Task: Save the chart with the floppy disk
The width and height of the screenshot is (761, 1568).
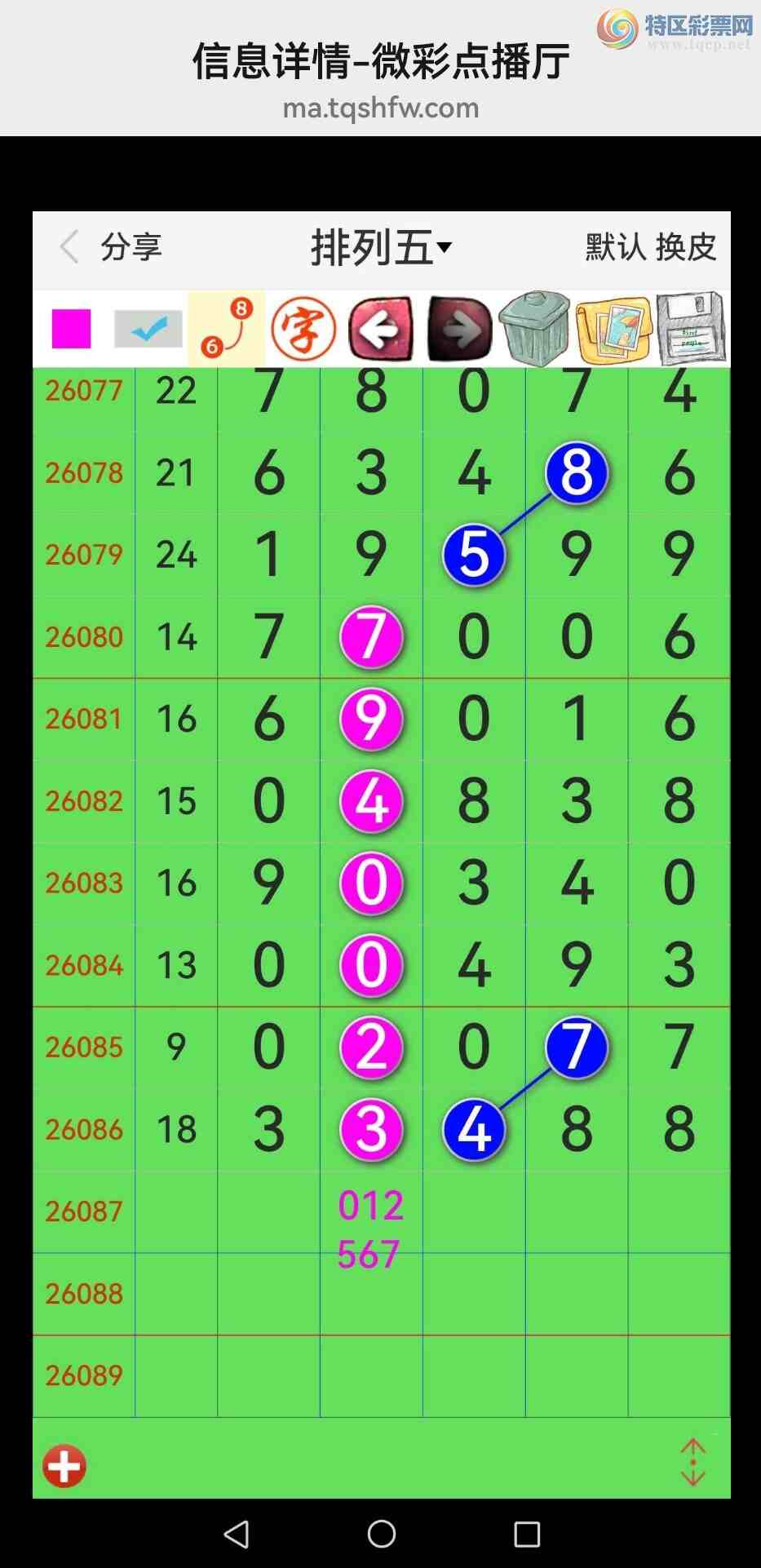Action: pos(690,329)
